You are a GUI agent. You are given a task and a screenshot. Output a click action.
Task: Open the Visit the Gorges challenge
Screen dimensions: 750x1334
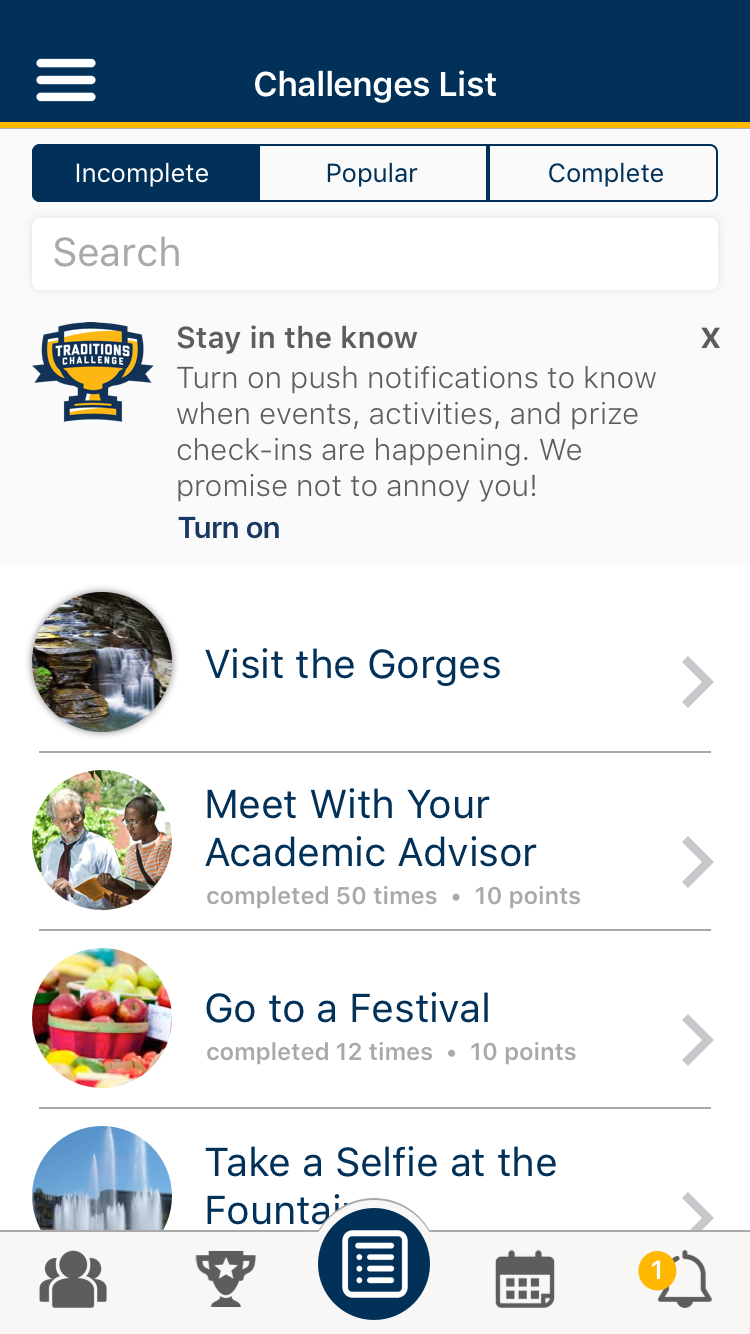[375, 664]
